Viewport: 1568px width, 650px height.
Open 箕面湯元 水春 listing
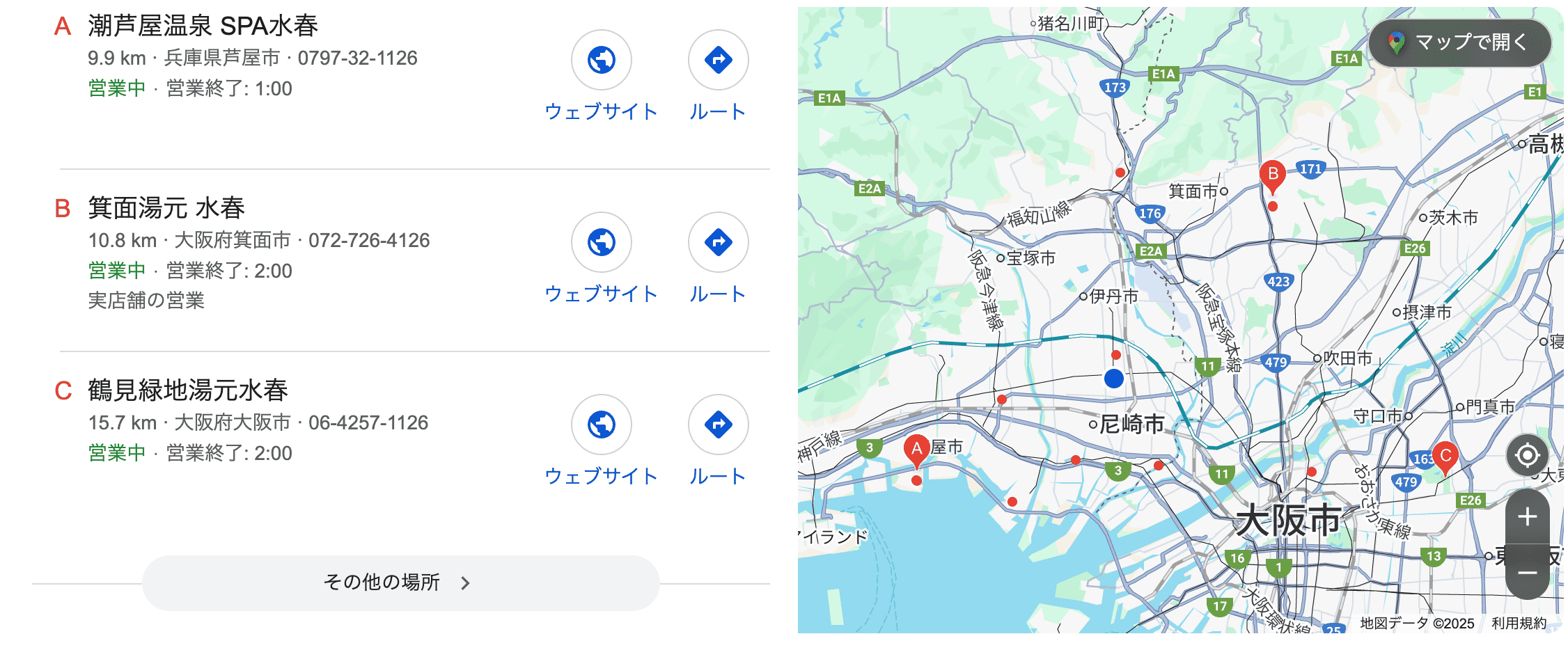[166, 208]
